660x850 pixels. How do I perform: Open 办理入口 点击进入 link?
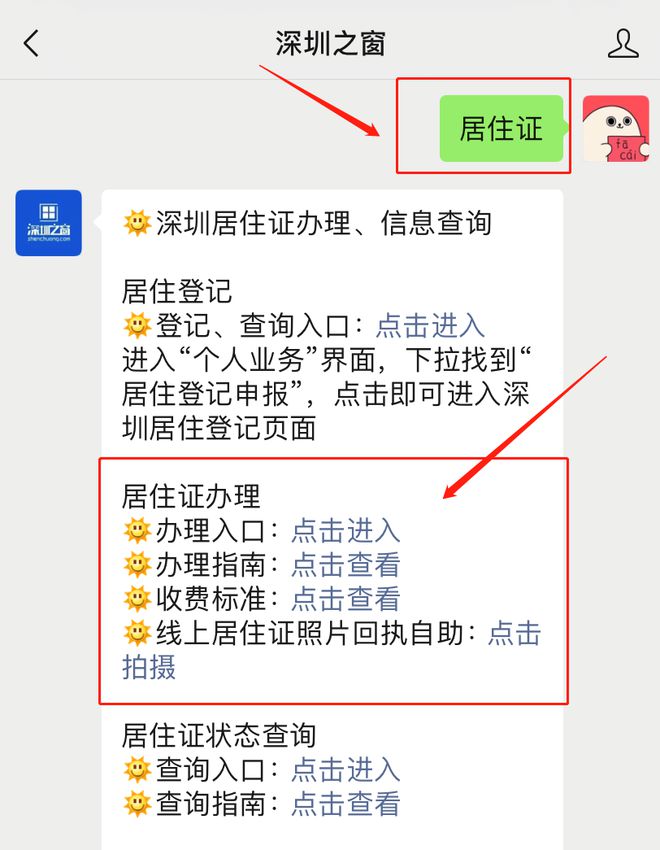click(345, 530)
